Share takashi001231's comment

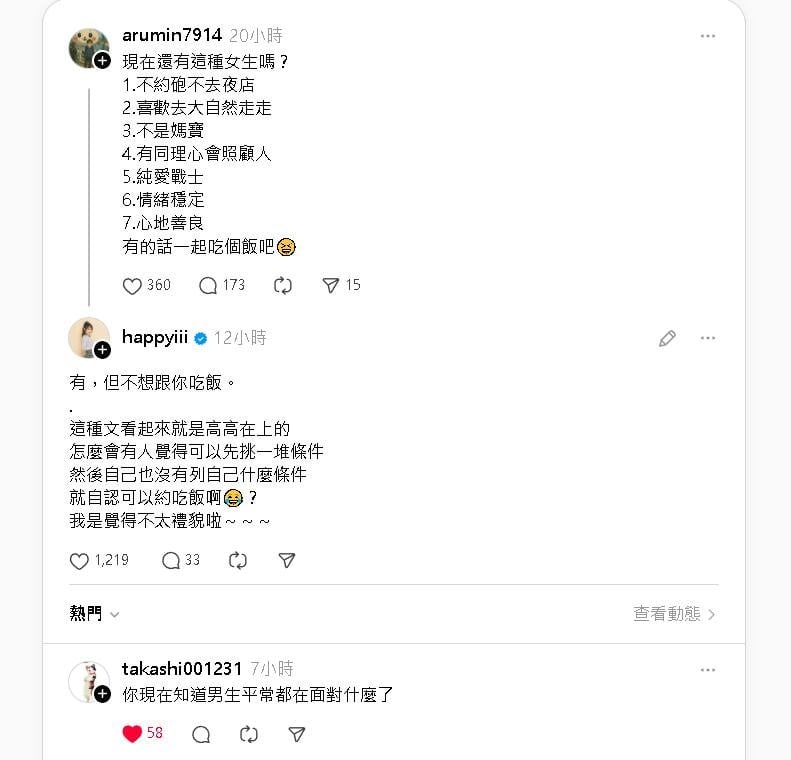[x=297, y=734]
